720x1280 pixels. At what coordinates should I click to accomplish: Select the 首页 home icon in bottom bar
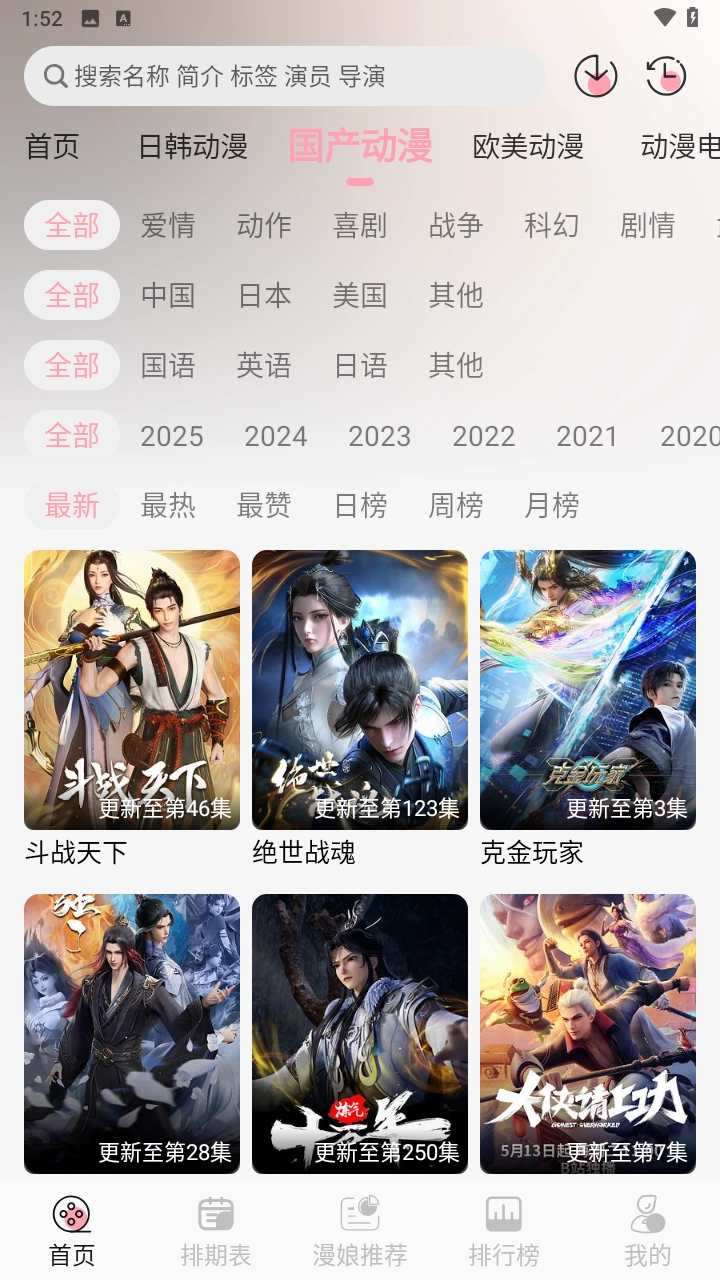71,1218
